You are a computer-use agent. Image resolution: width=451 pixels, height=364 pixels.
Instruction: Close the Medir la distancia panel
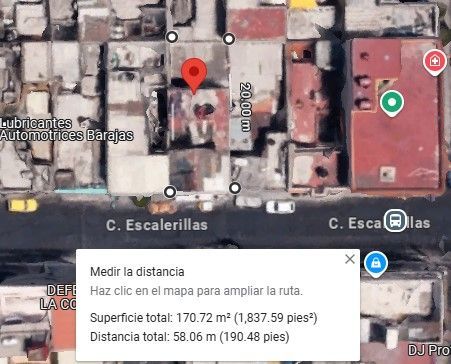(x=350, y=259)
